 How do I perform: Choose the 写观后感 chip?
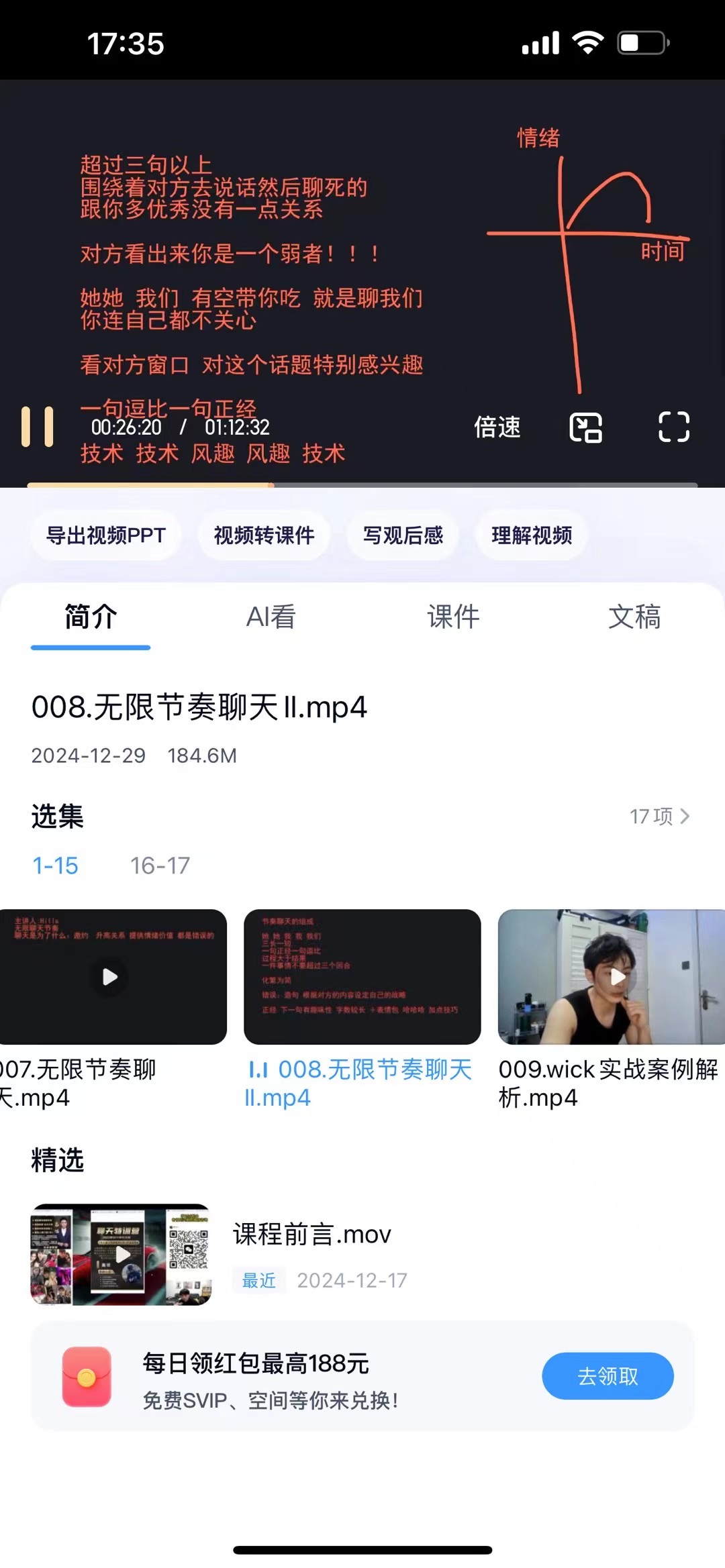[403, 535]
